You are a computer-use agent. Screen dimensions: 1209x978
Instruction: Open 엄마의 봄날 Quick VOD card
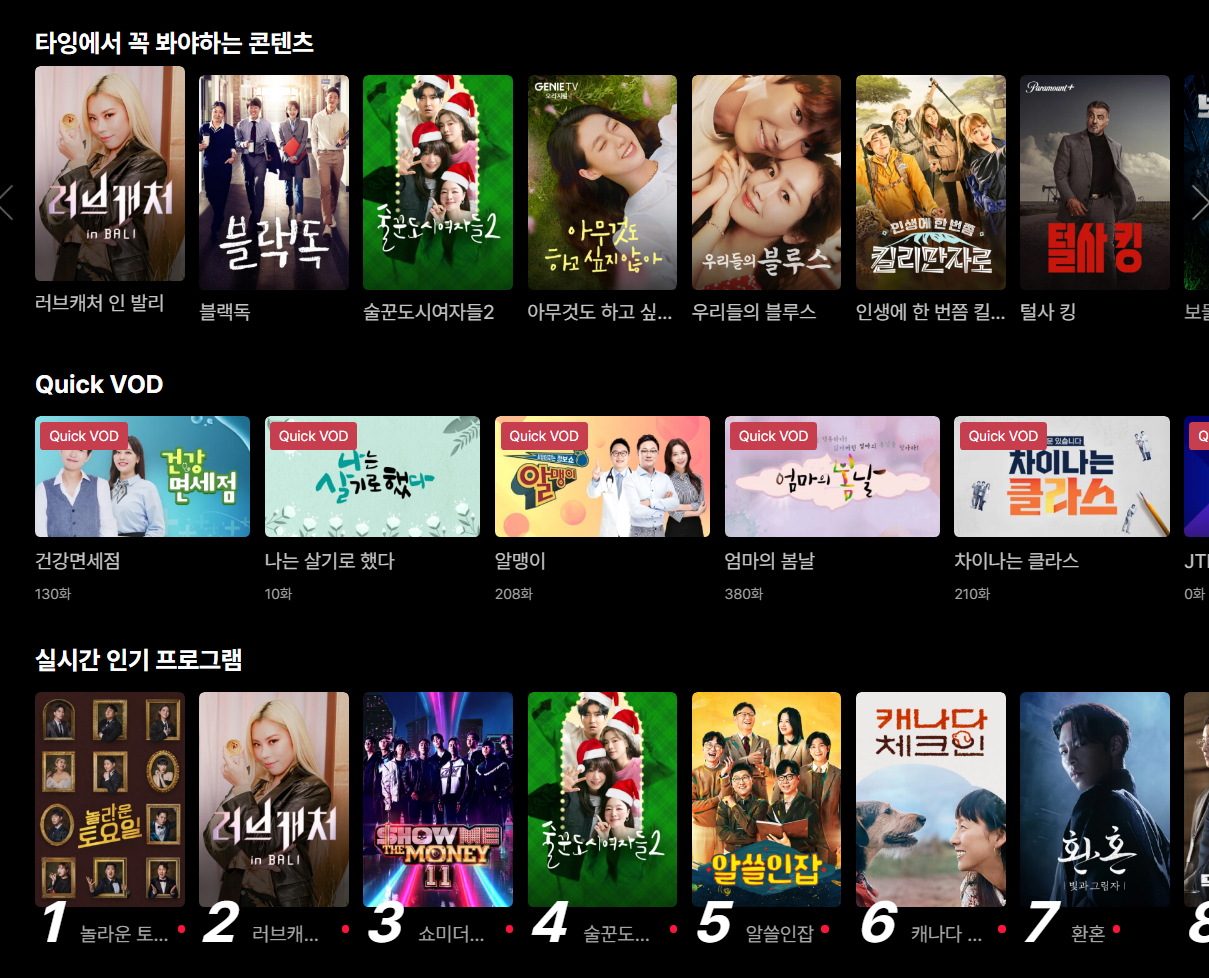click(832, 477)
